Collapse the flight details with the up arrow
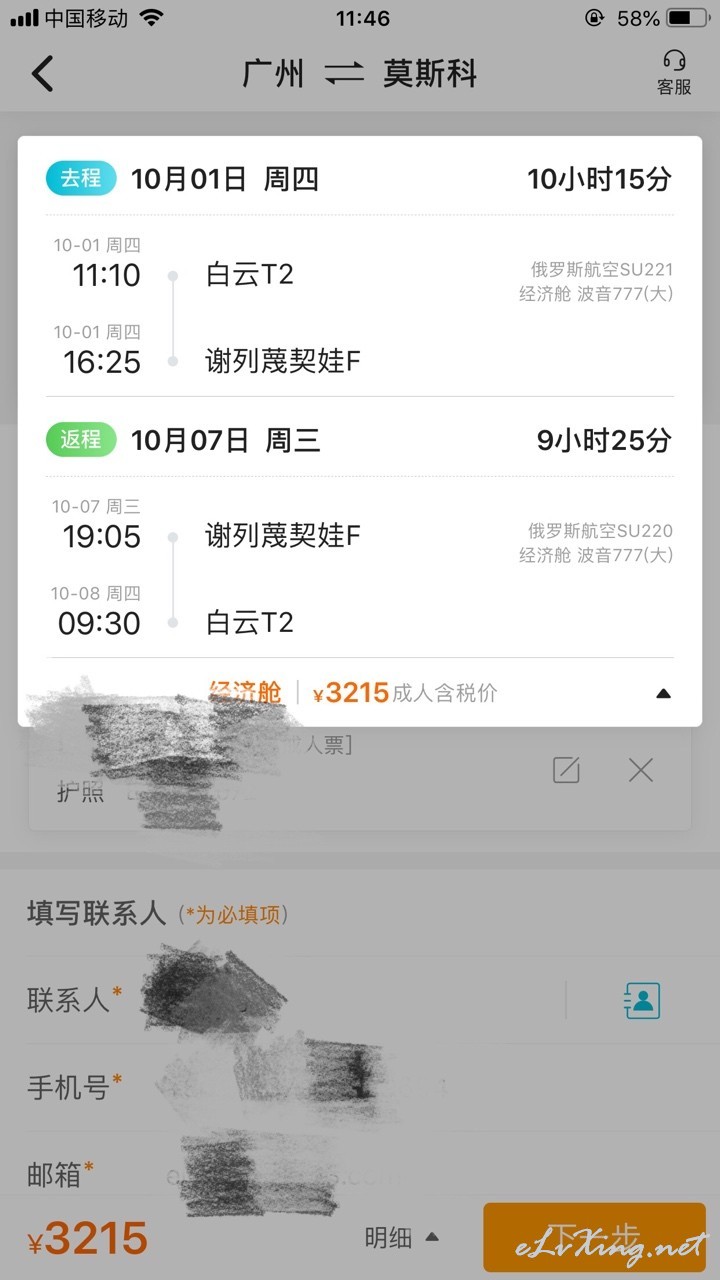720x1280 pixels. (663, 693)
